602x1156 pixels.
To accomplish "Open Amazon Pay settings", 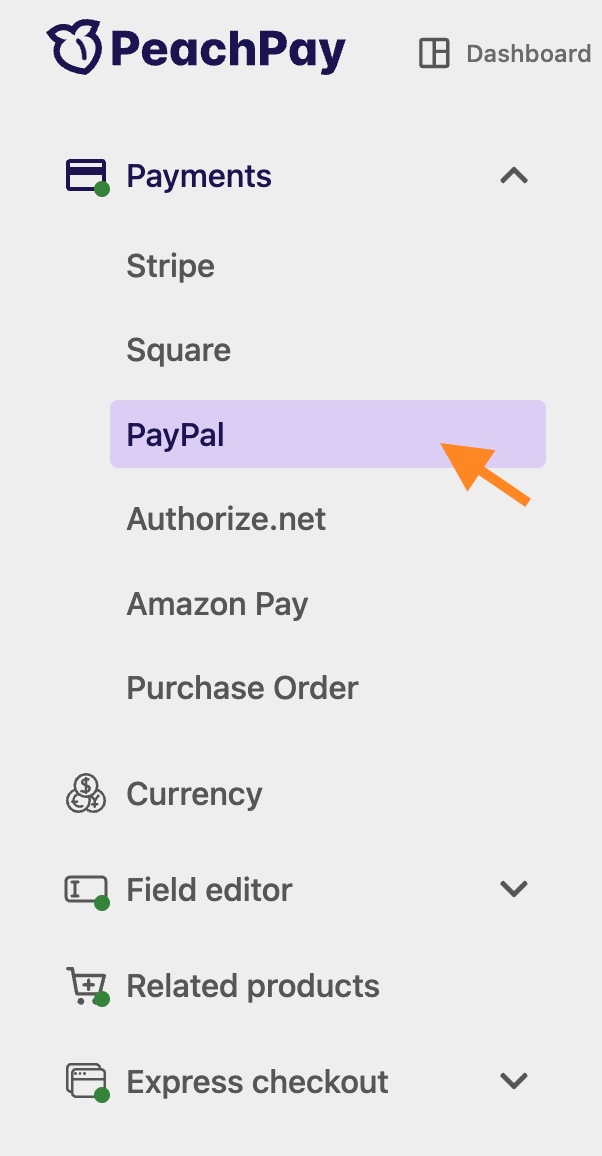I will point(217,605).
